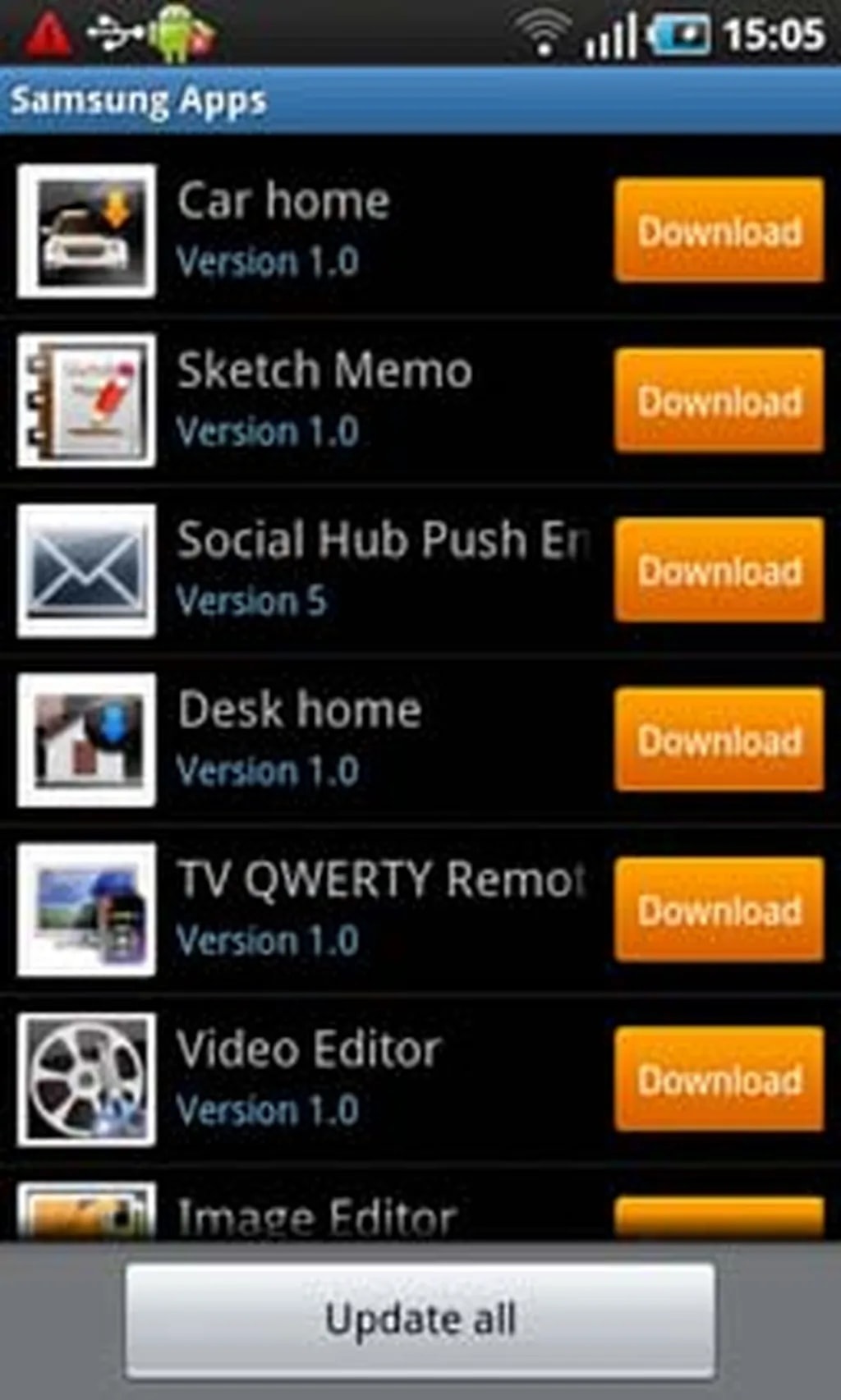Download Sketch Memo
The height and width of the screenshot is (1400, 841).
[719, 401]
